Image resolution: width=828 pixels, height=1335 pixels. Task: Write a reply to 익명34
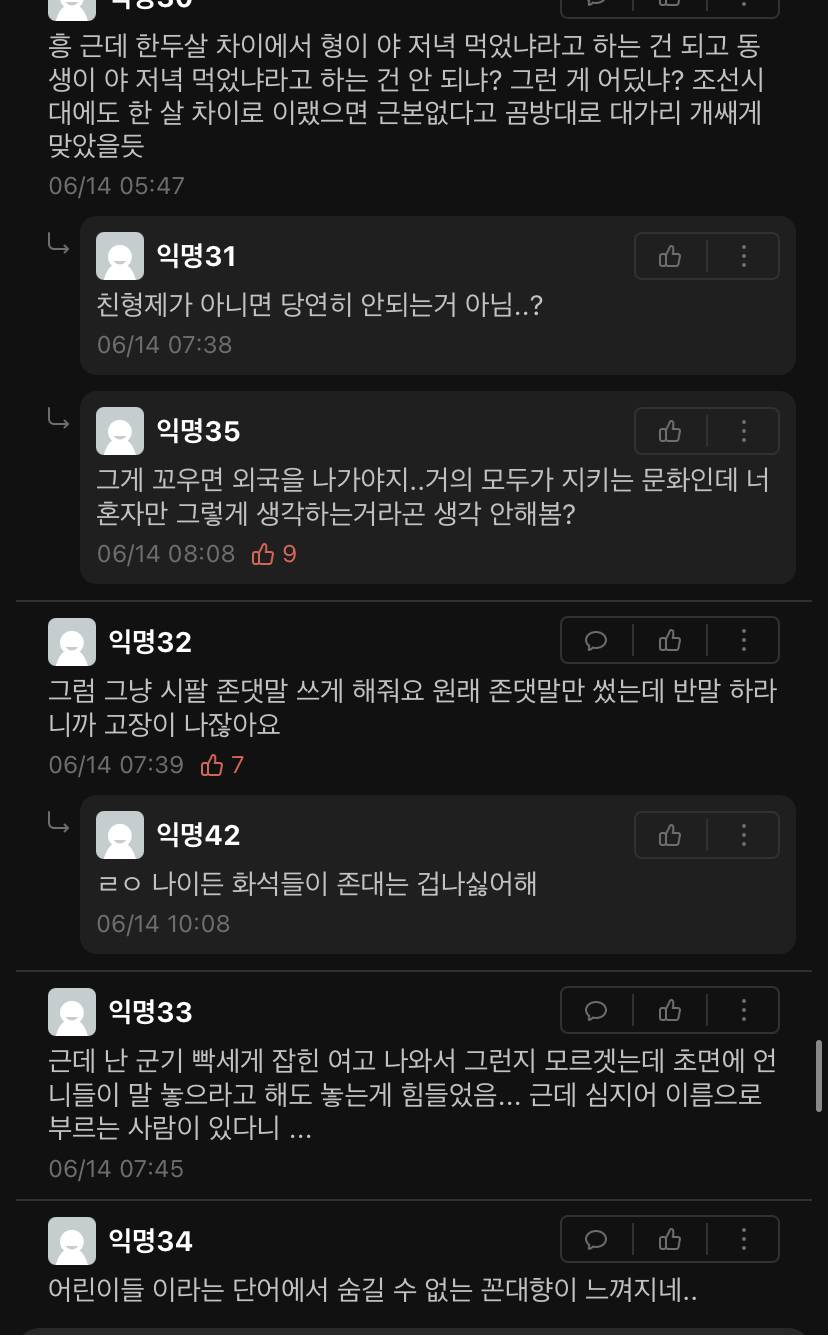tap(596, 1241)
